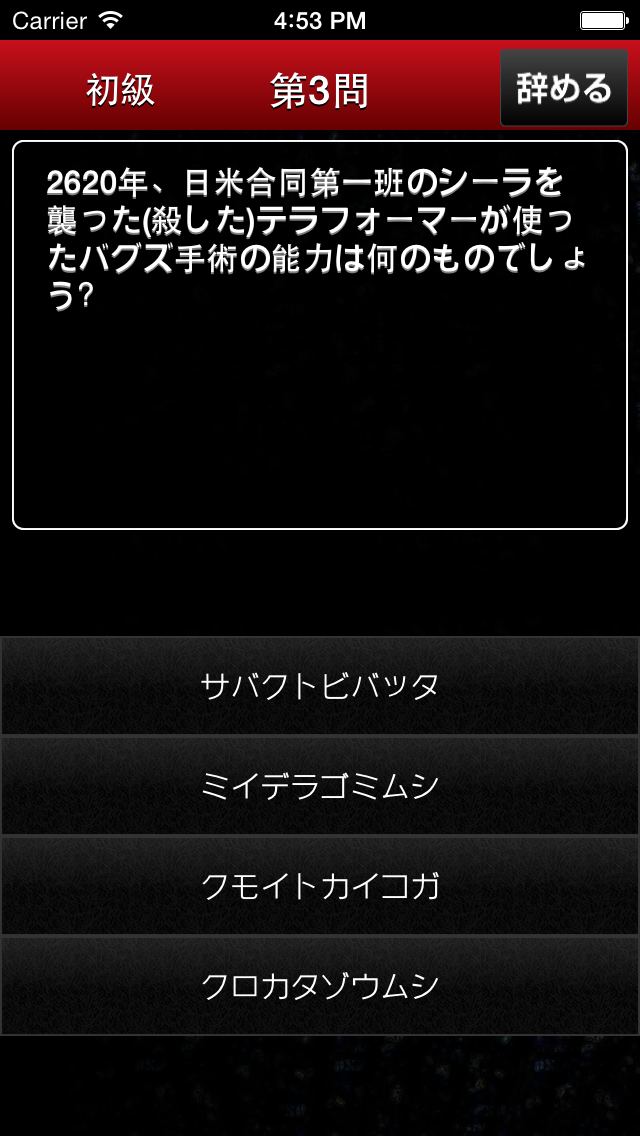Image resolution: width=640 pixels, height=1136 pixels.
Task: Select answer サバクトビバッタ
Action: (x=320, y=686)
